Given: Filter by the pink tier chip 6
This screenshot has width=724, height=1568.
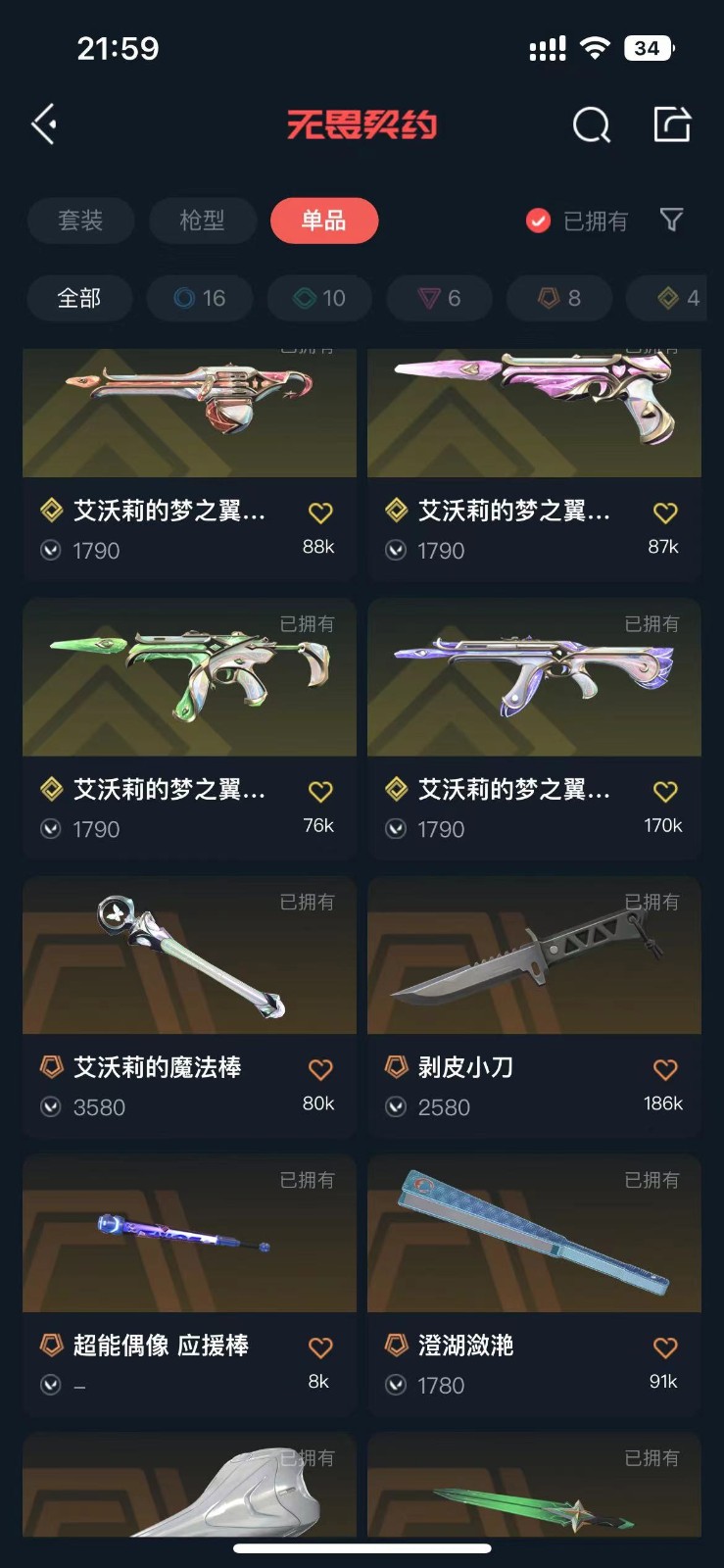Looking at the screenshot, I should pos(440,298).
